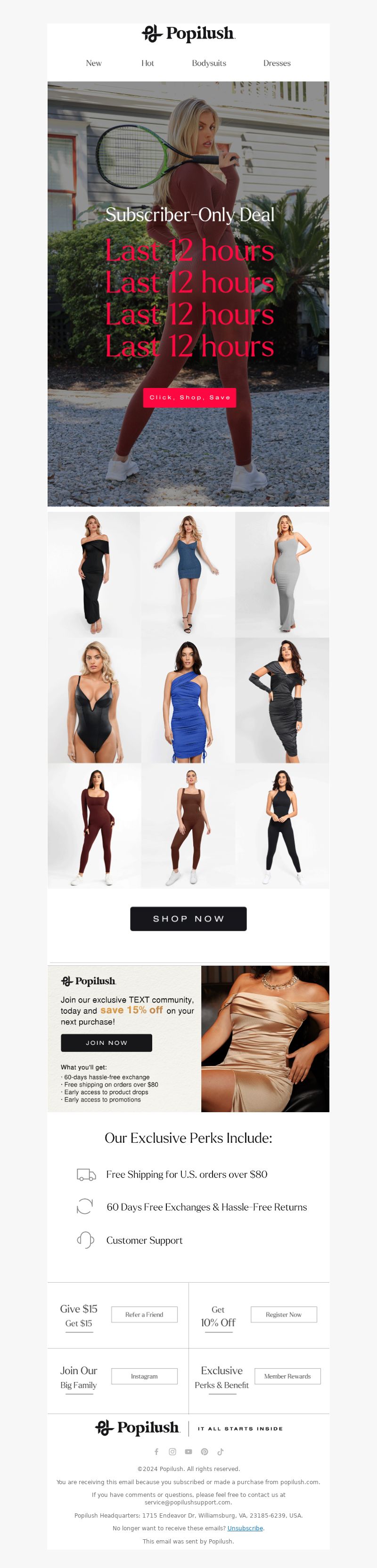
Task: Tap the SHOP NOW button
Action: [x=188, y=919]
